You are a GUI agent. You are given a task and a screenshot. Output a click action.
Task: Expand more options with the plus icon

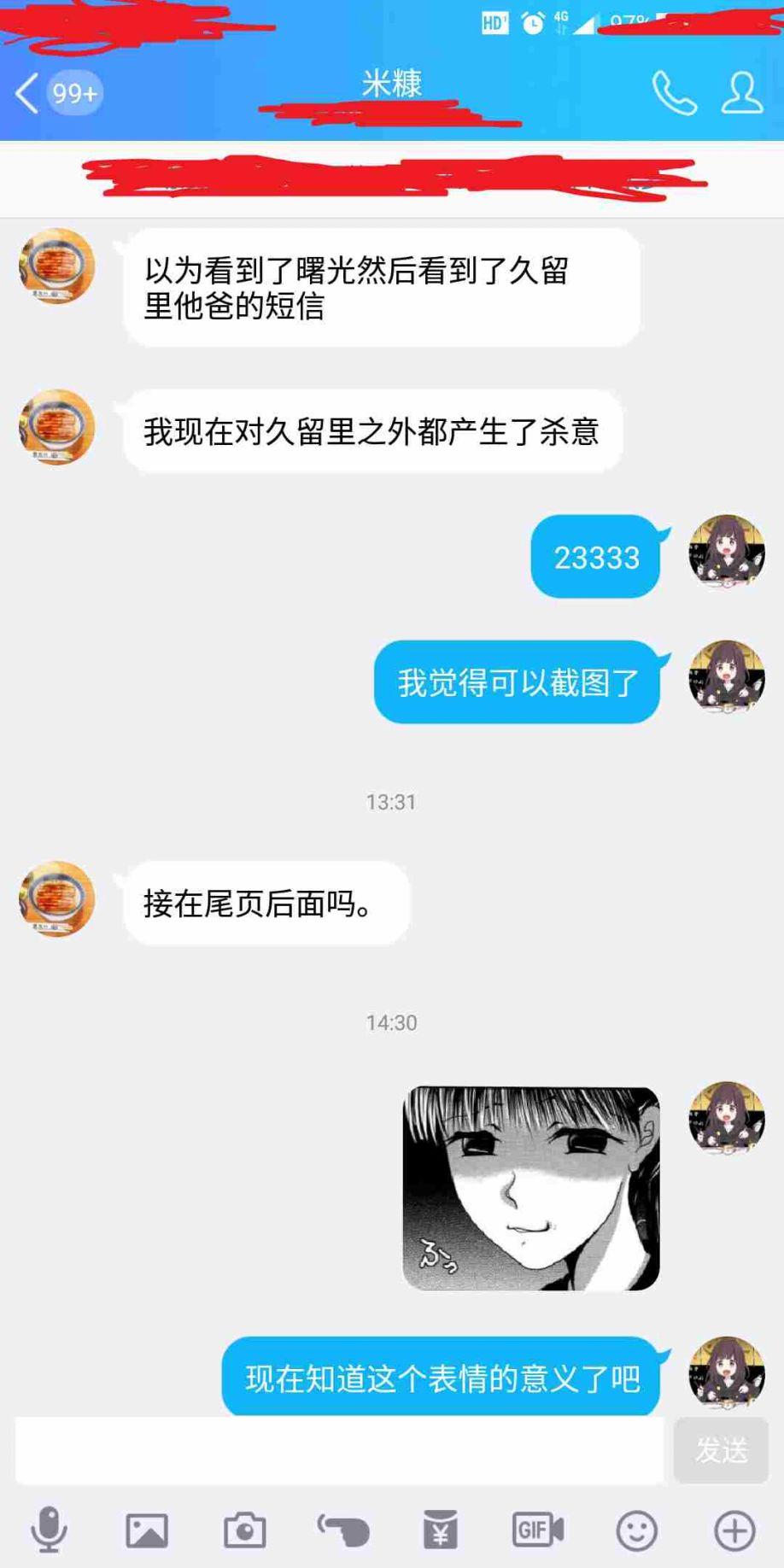click(735, 1530)
